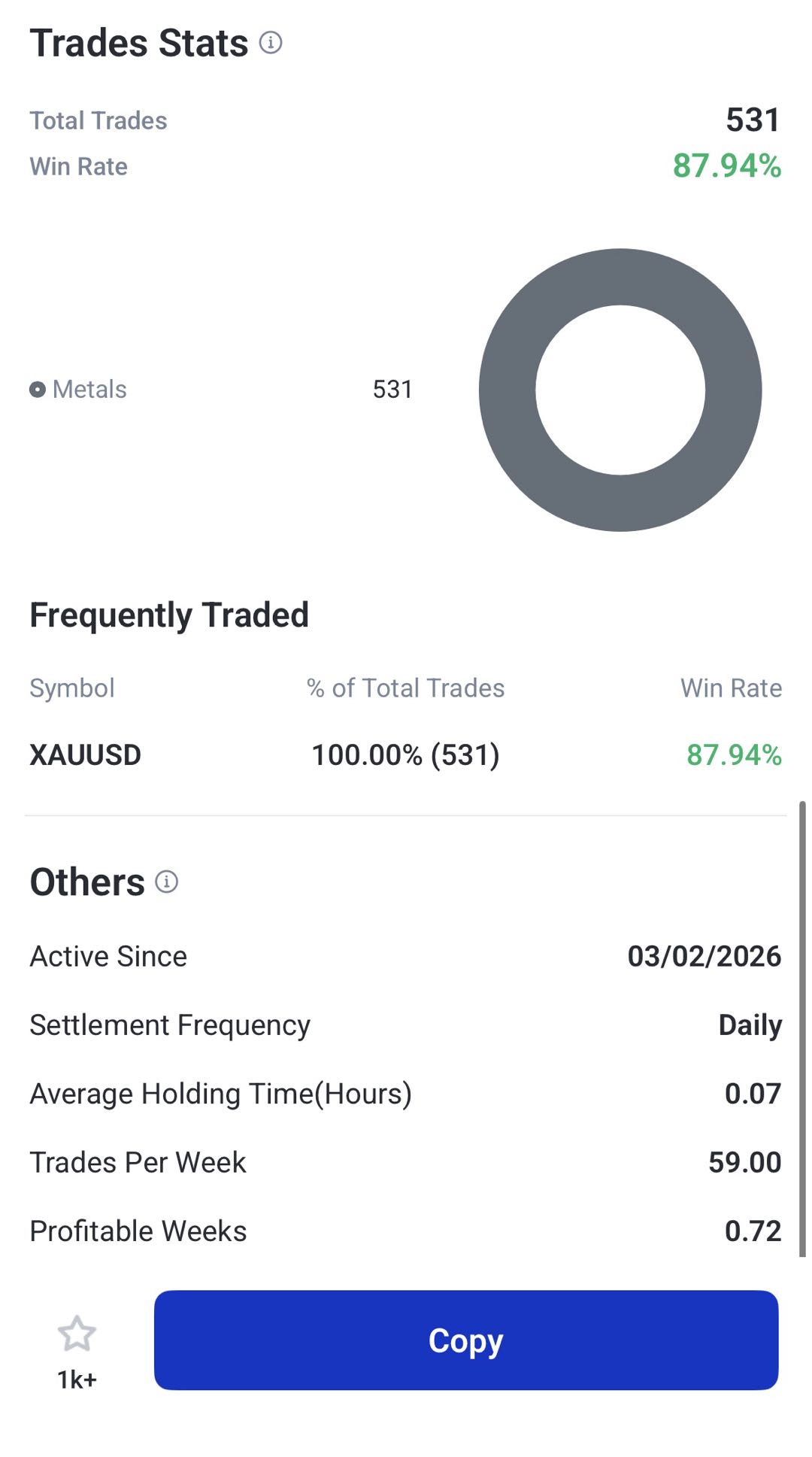
Task: Tap the Copy button
Action: [466, 1340]
